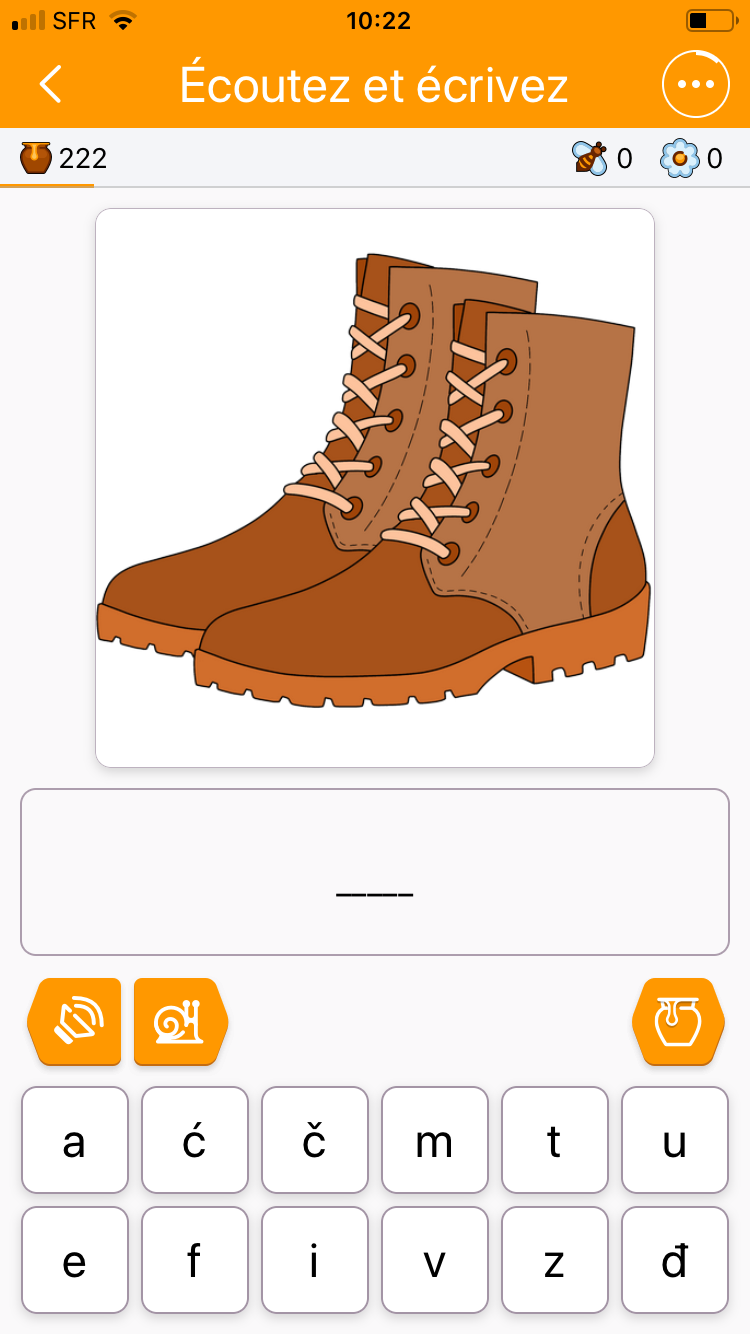Tap the letter key i

pos(315,1260)
